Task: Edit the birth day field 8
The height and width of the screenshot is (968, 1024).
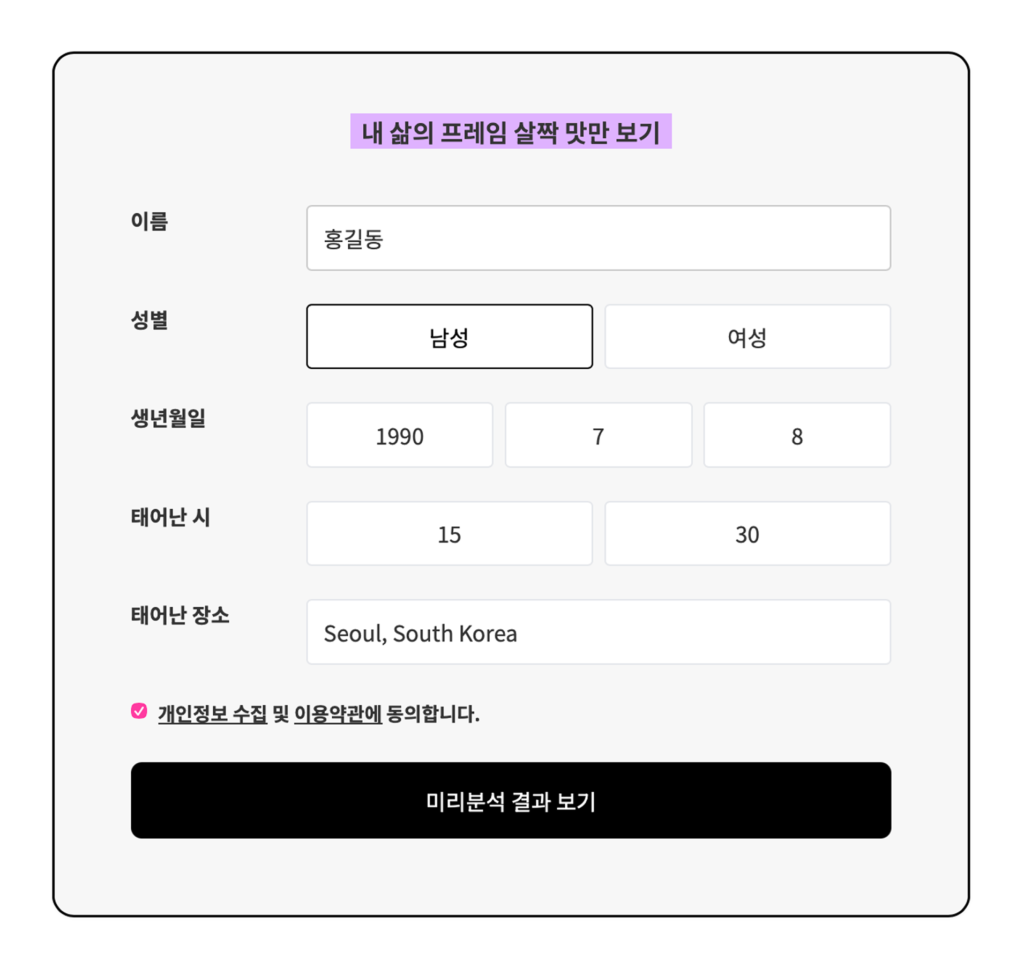Action: tap(796, 436)
